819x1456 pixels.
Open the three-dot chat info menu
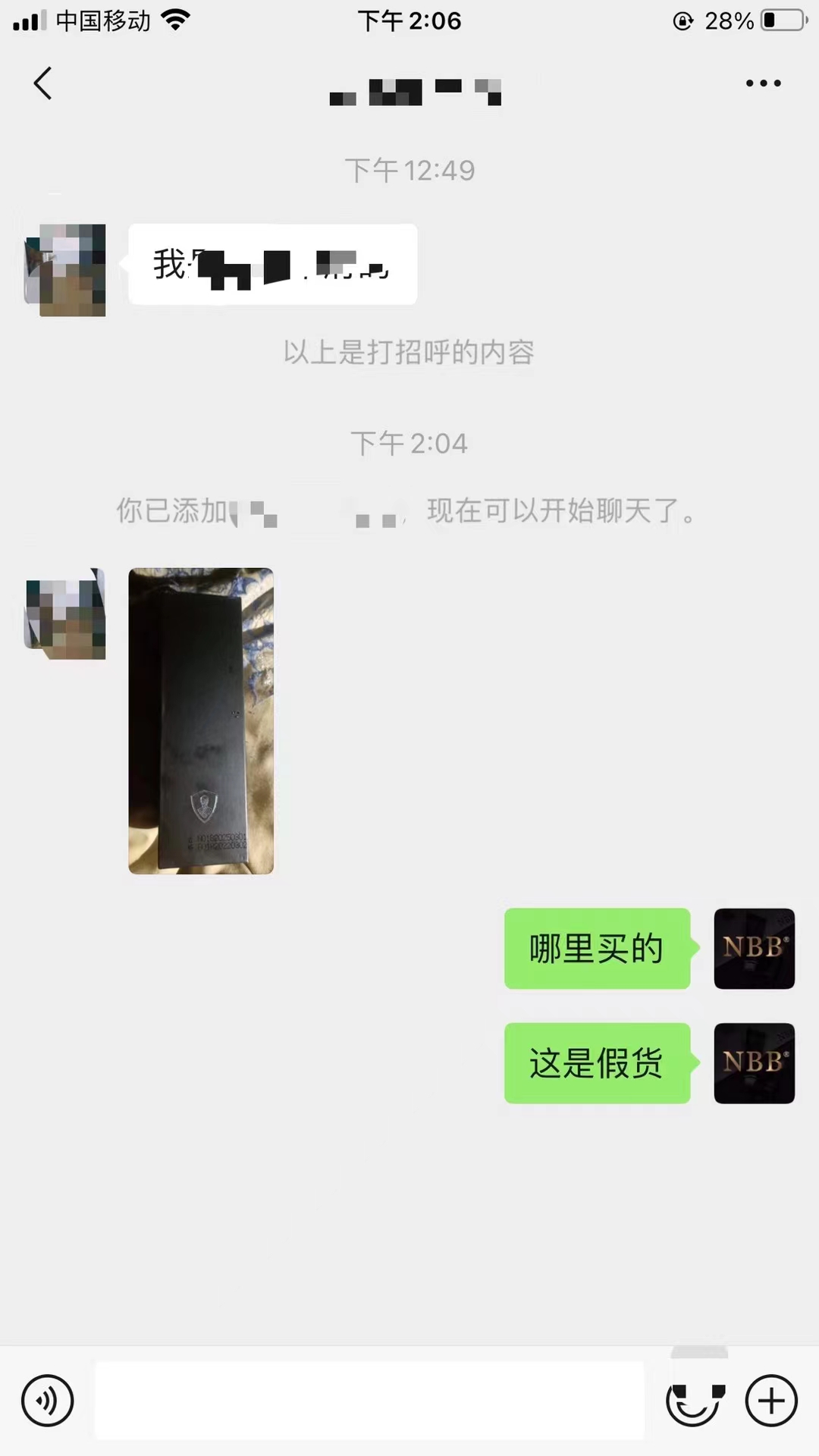point(763,83)
